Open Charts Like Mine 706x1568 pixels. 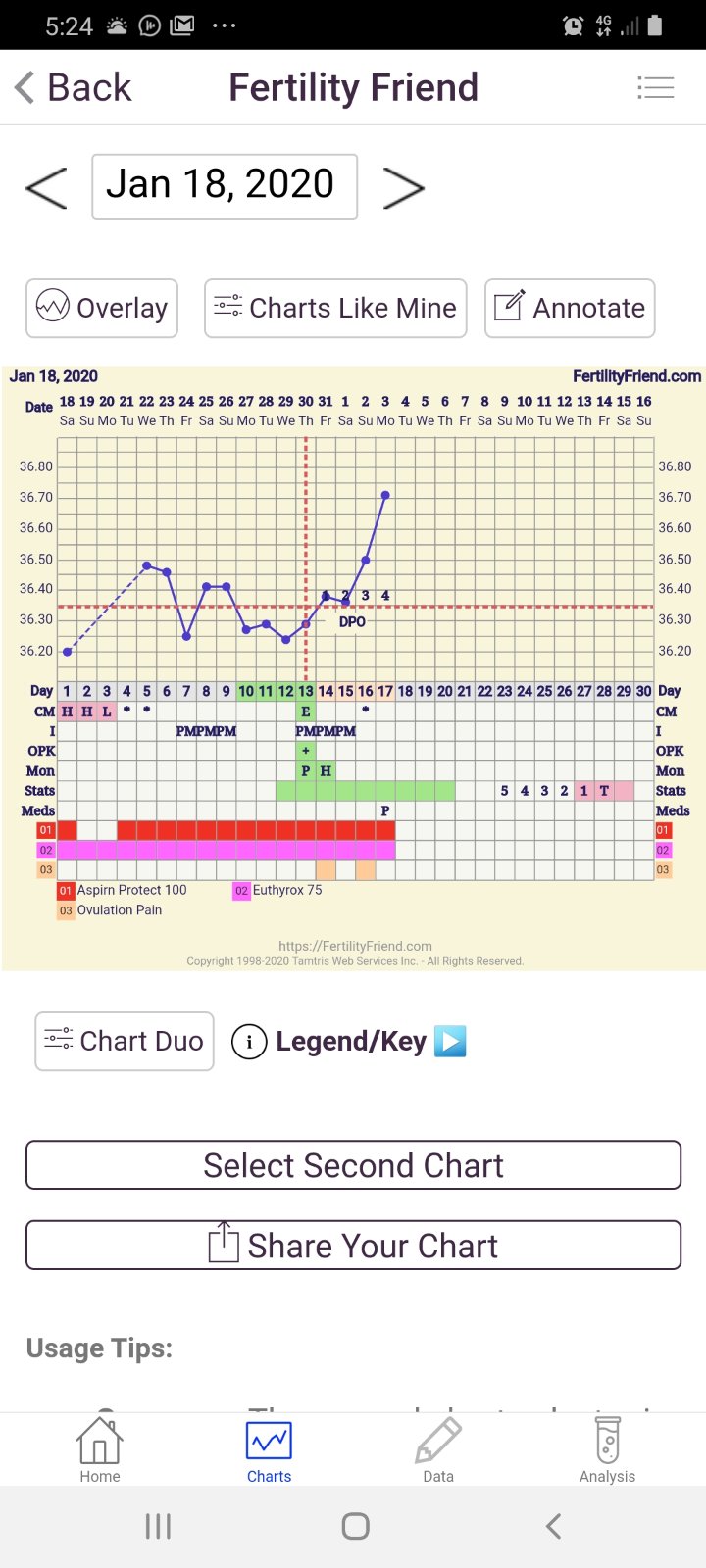335,308
